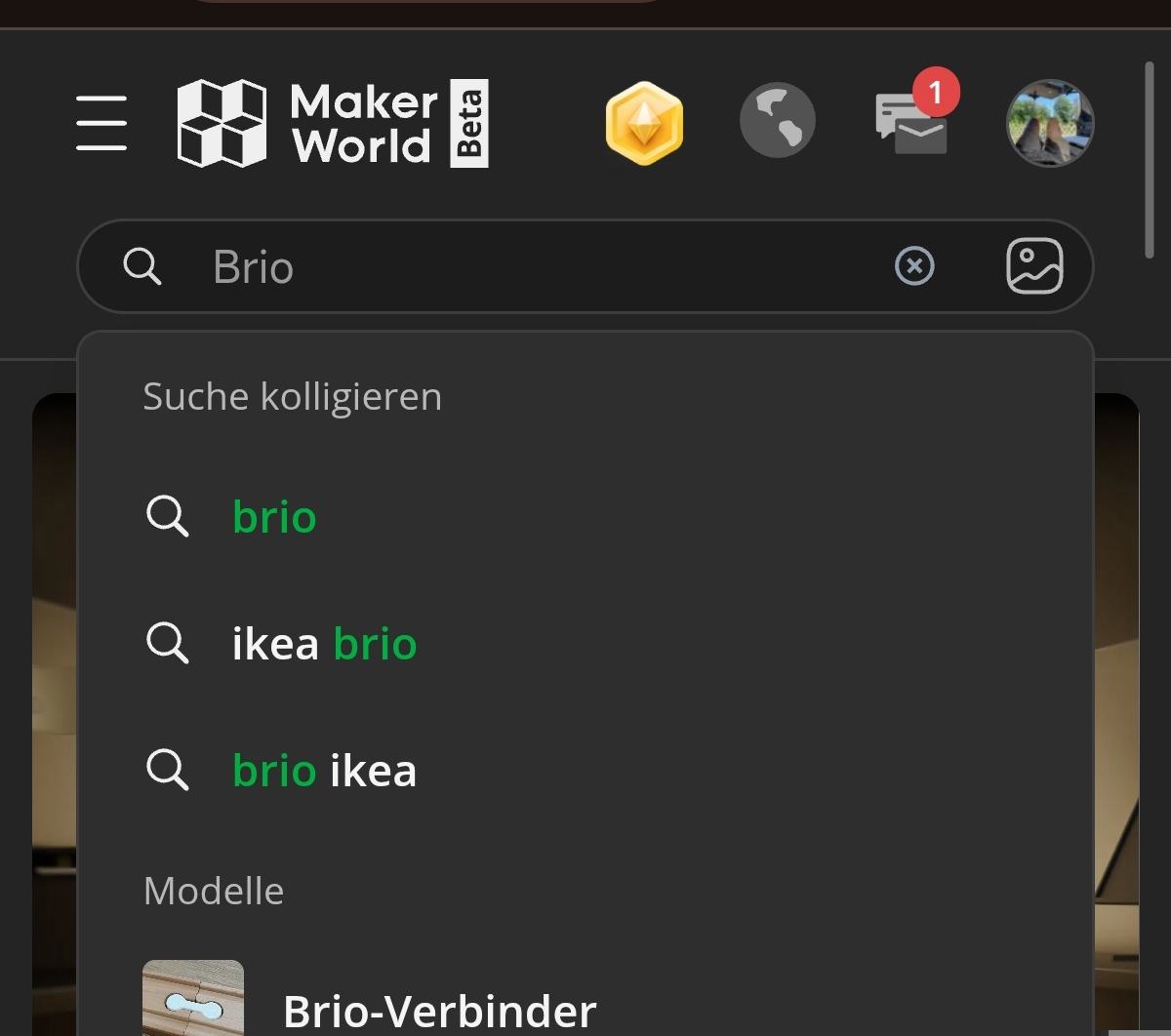Open the hamburger navigation menu
Viewport: 1171px width, 1036px height.
pos(101,123)
